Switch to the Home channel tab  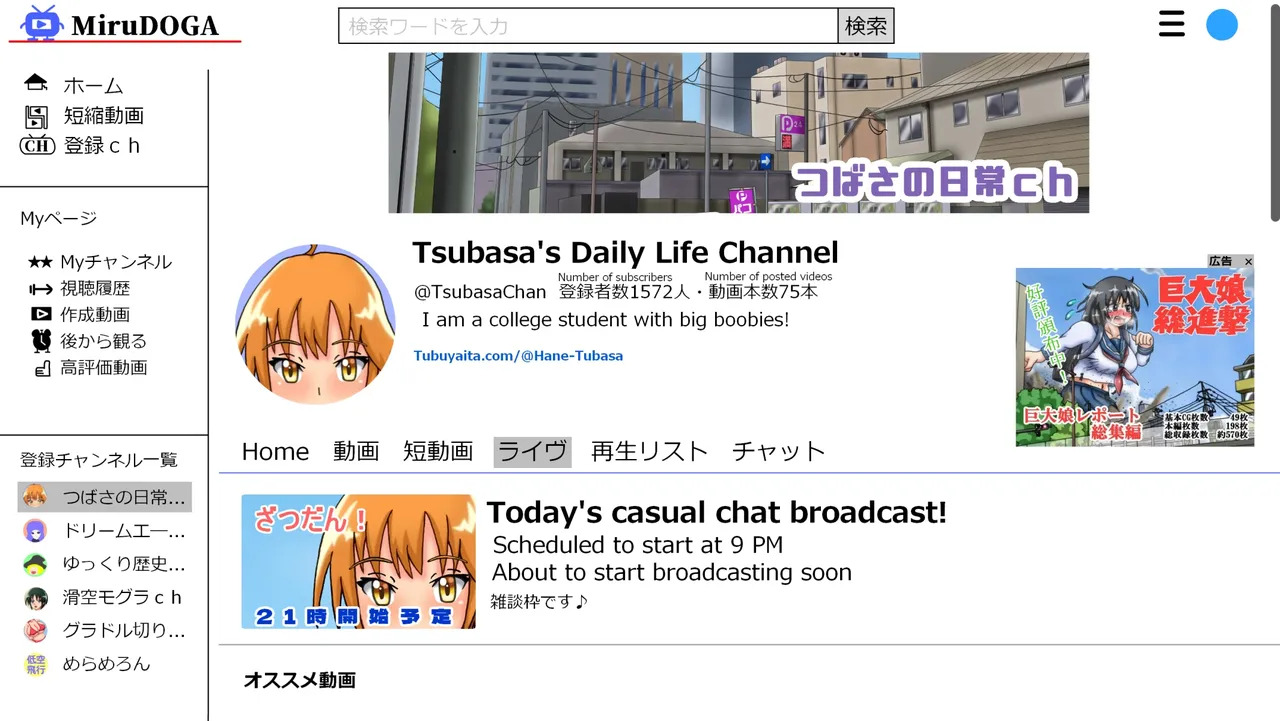pyautogui.click(x=275, y=452)
